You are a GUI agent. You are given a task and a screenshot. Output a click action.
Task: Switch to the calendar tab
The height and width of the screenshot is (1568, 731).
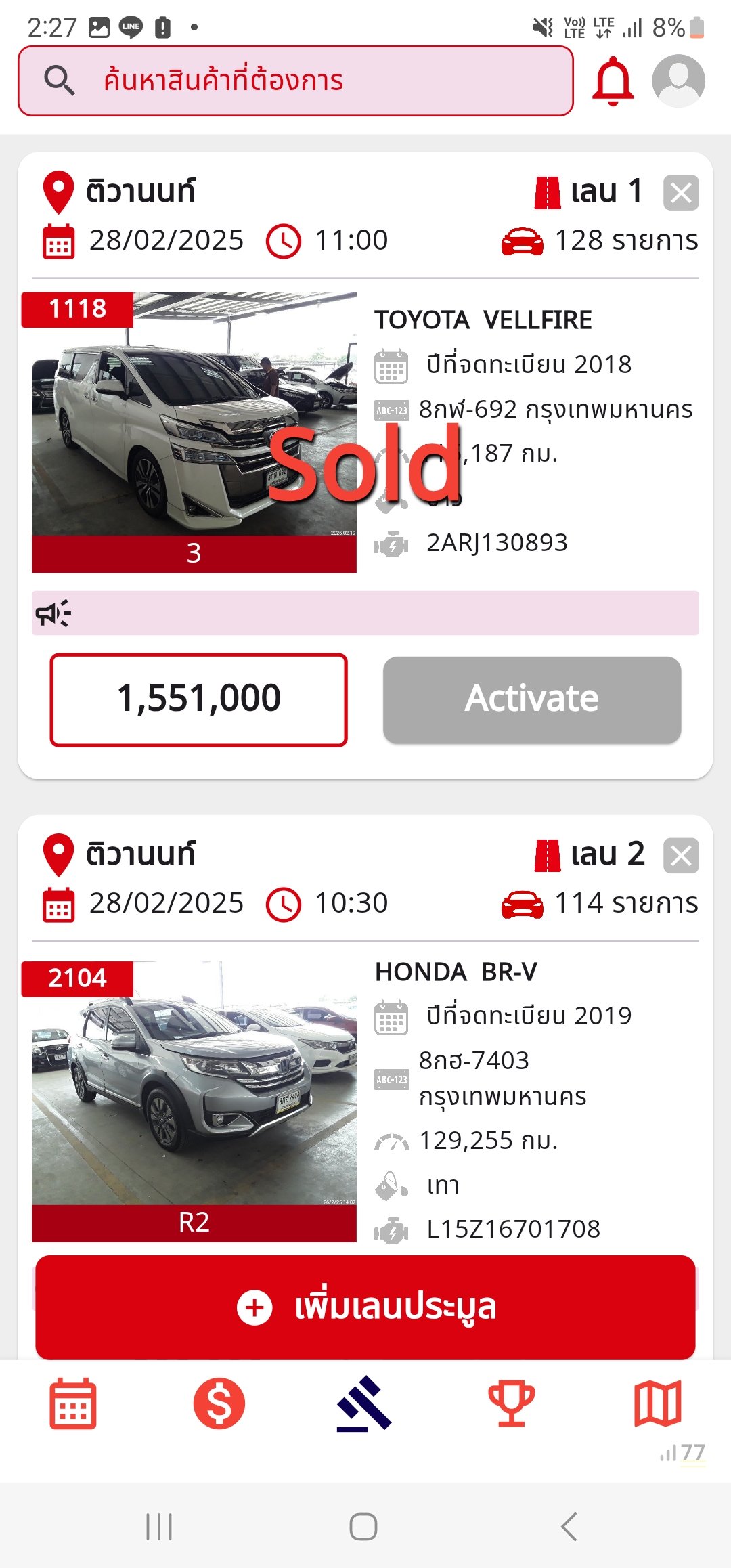pyautogui.click(x=73, y=1403)
